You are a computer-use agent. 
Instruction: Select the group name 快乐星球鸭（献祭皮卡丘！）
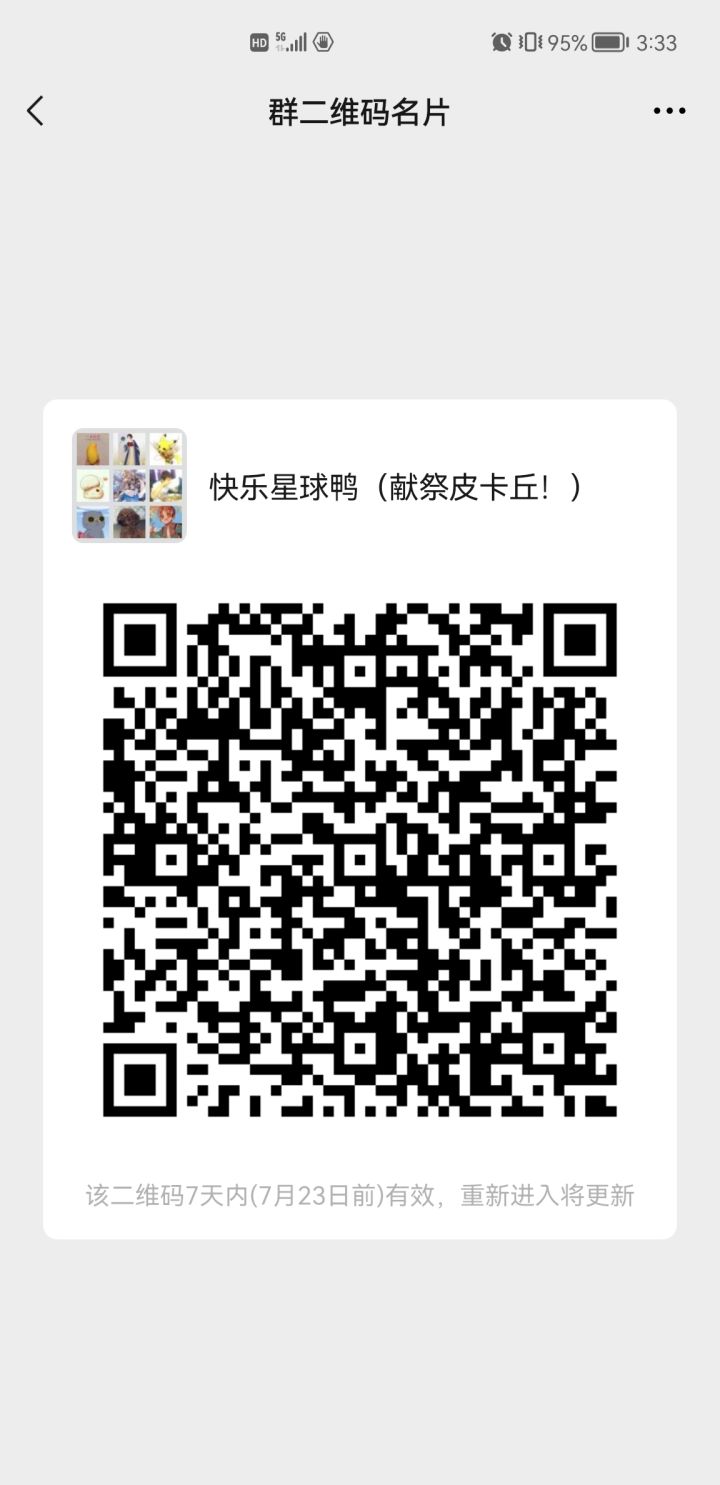pyautogui.click(x=395, y=487)
